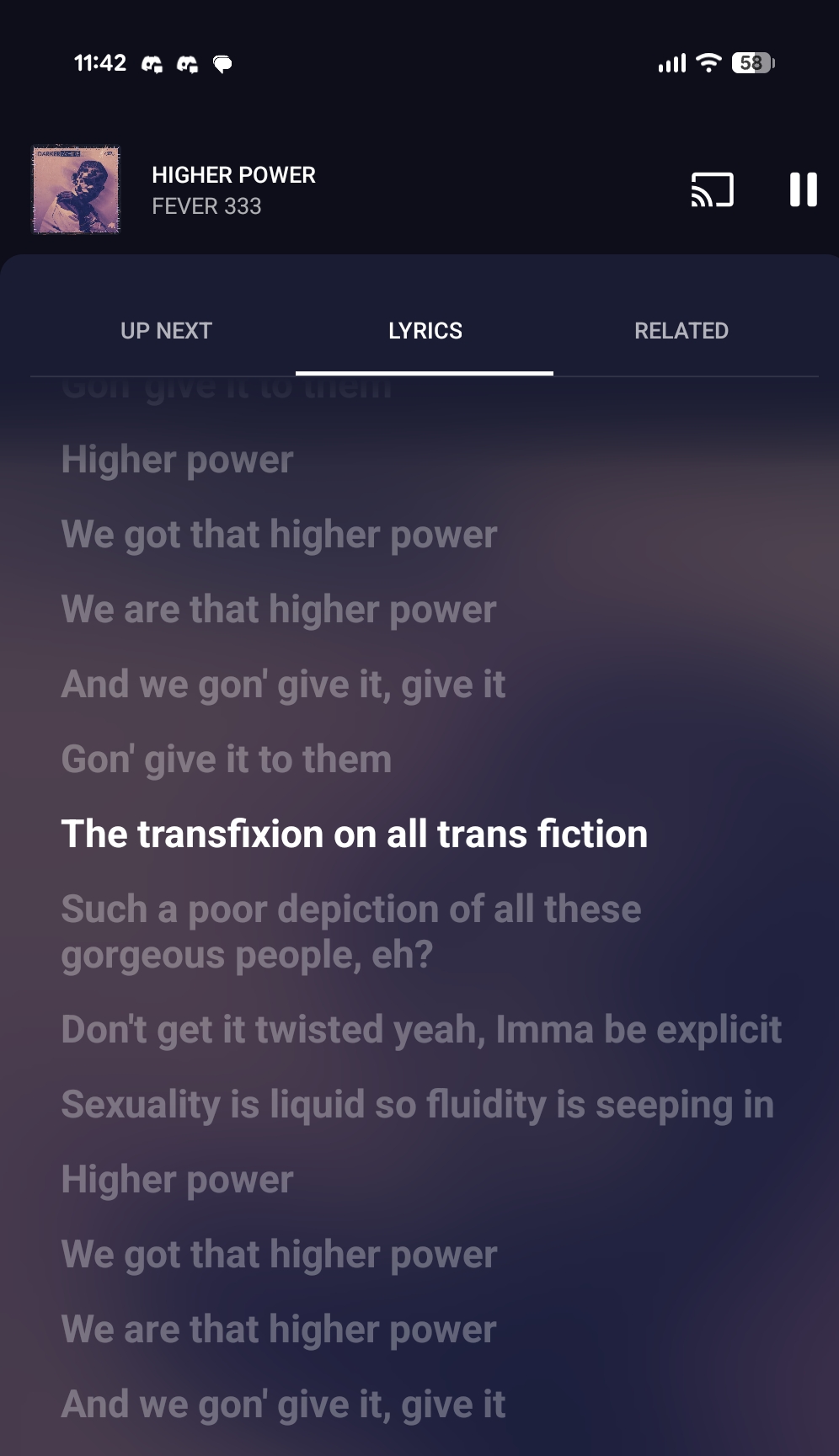Viewport: 839px width, 1456px height.
Task: Jump to lyric "Don't get it twisted yeah"
Action: tap(421, 1030)
